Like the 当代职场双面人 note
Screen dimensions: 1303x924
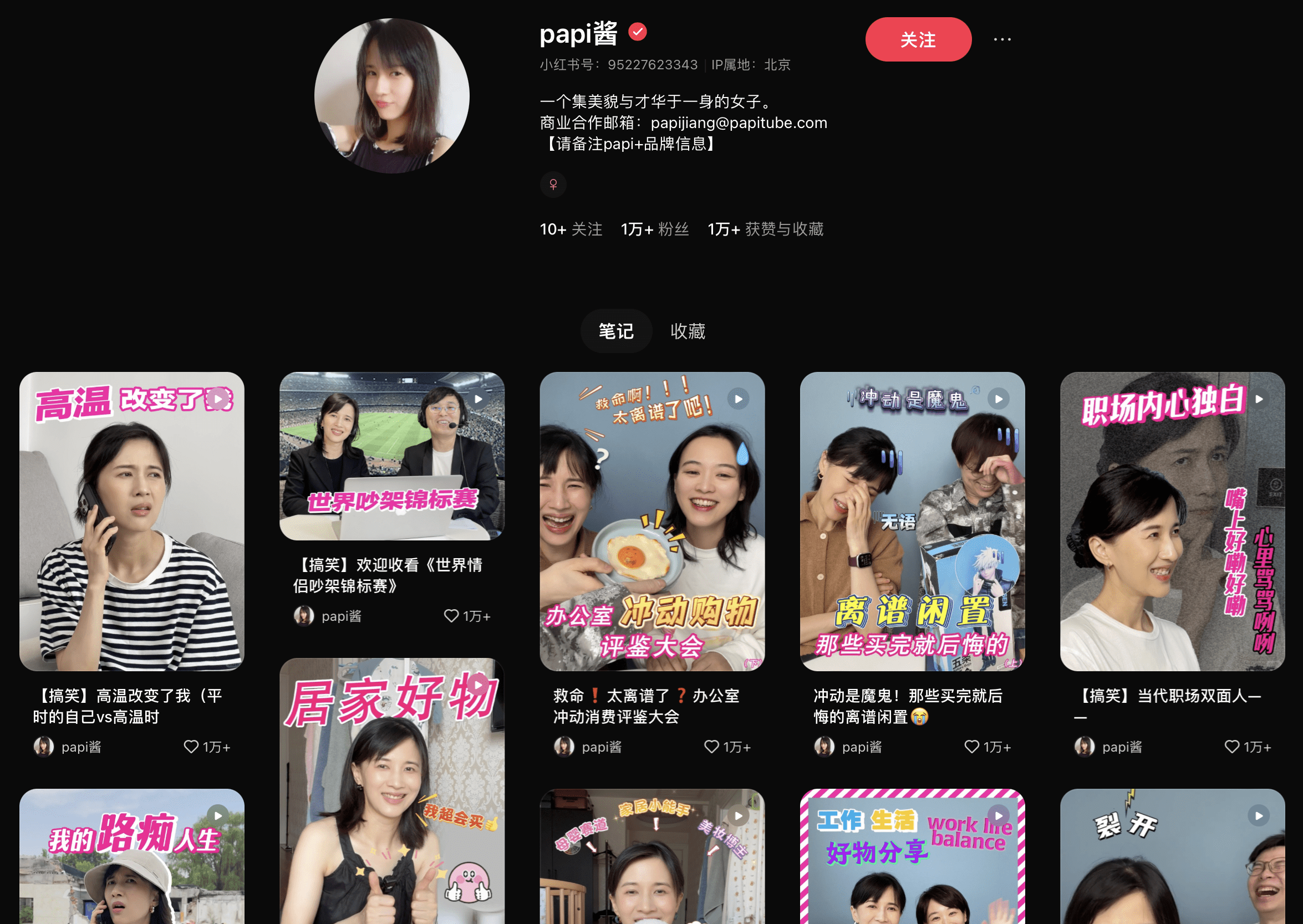[1232, 747]
